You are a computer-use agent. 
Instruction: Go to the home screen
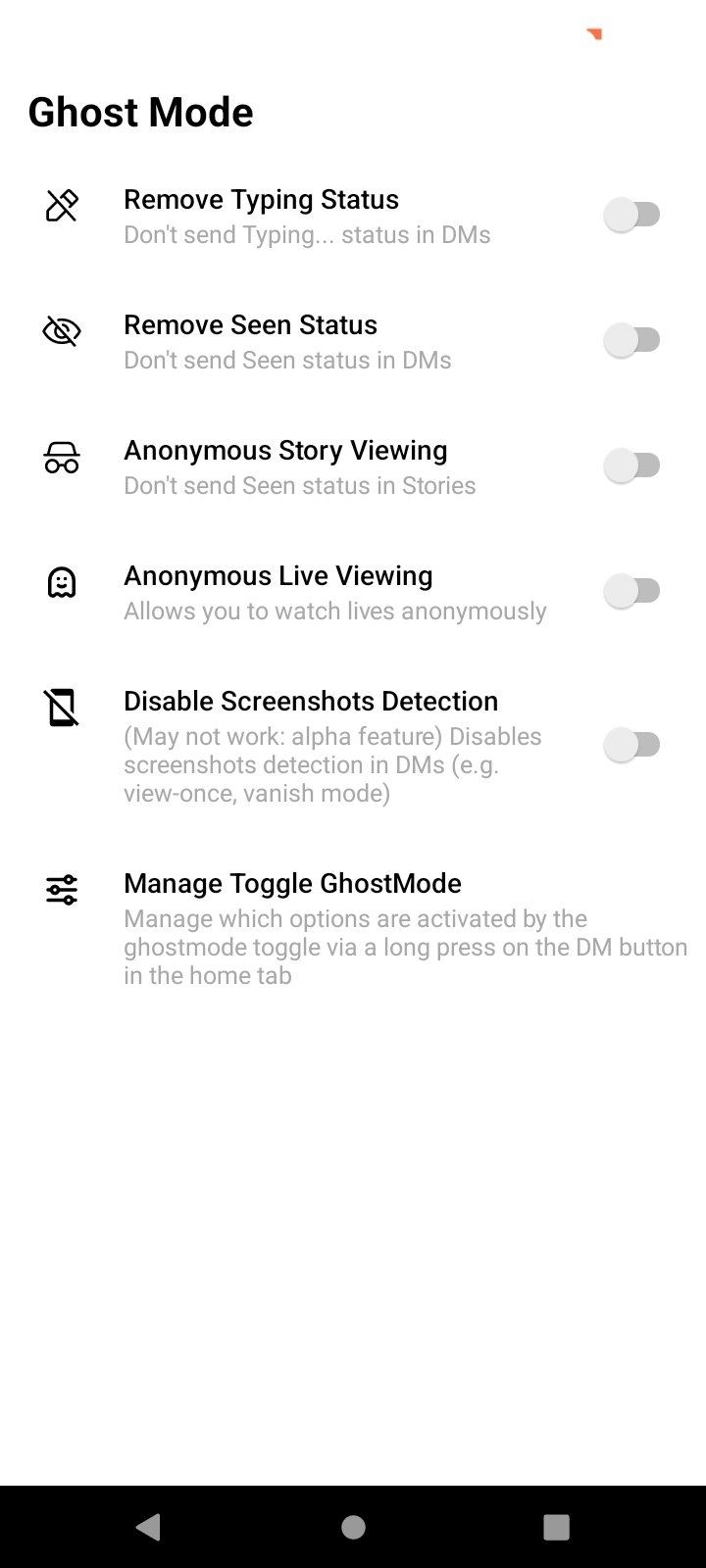pyautogui.click(x=353, y=1527)
